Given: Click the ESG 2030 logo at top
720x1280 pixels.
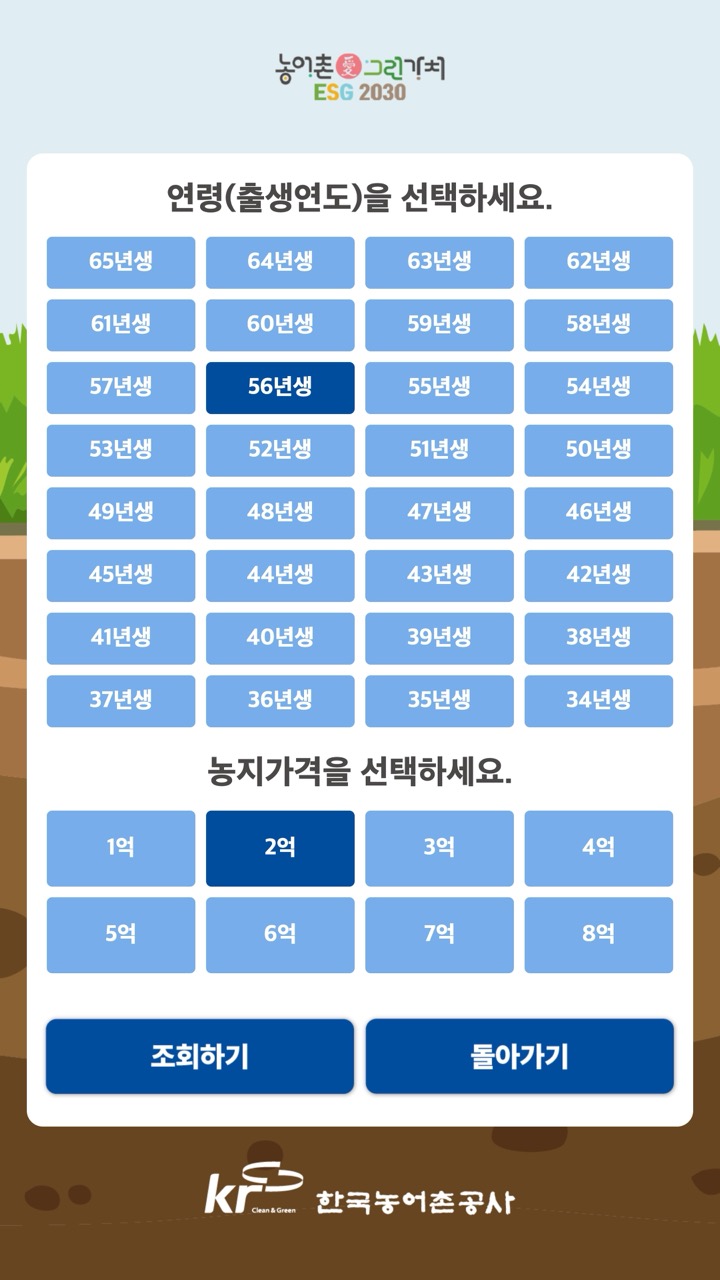Looking at the screenshot, I should click(x=360, y=80).
